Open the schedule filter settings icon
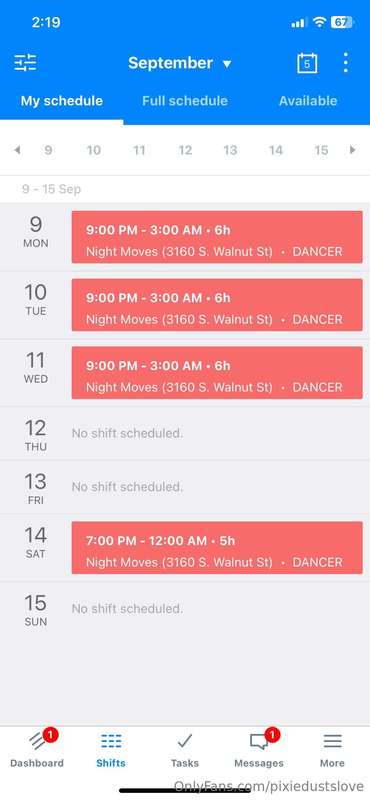Image resolution: width=370 pixels, height=800 pixels. point(25,63)
